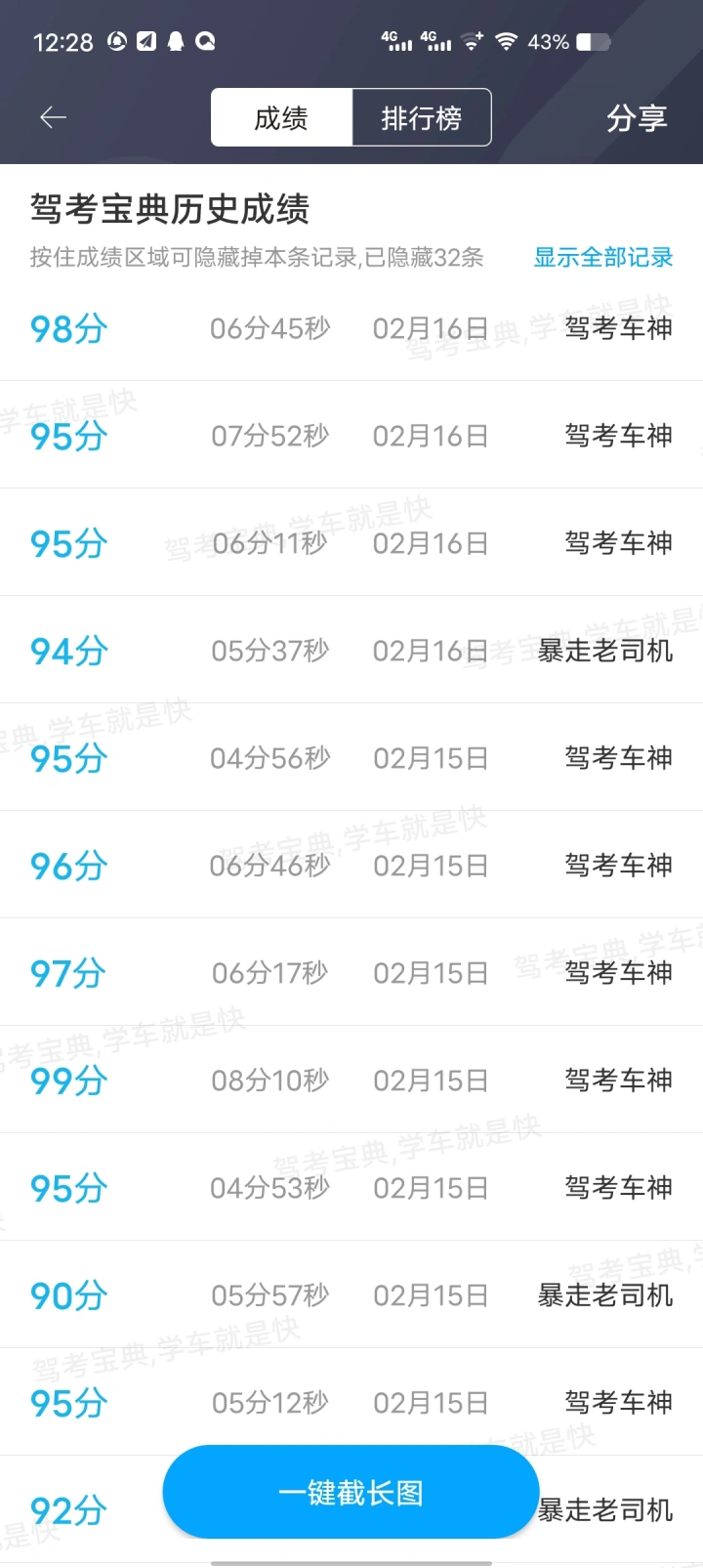Switch to the 排行榜 tab

coord(422,118)
